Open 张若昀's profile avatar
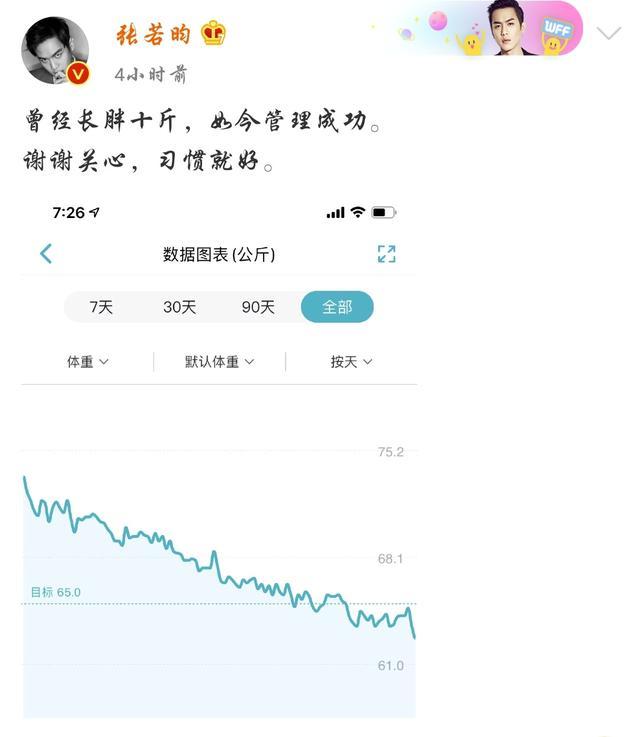This screenshot has width=640, height=737. point(54,50)
